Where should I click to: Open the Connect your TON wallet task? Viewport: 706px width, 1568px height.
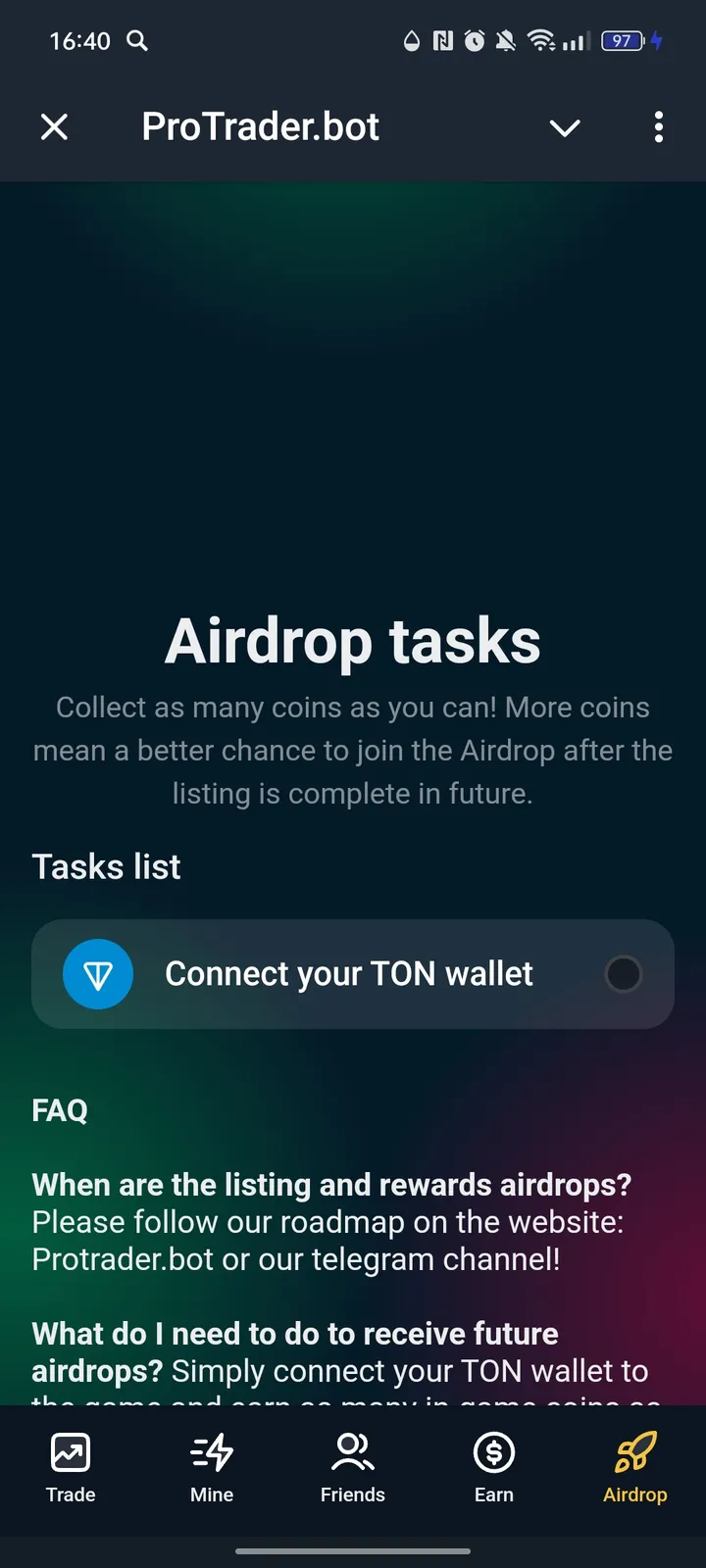coord(352,974)
